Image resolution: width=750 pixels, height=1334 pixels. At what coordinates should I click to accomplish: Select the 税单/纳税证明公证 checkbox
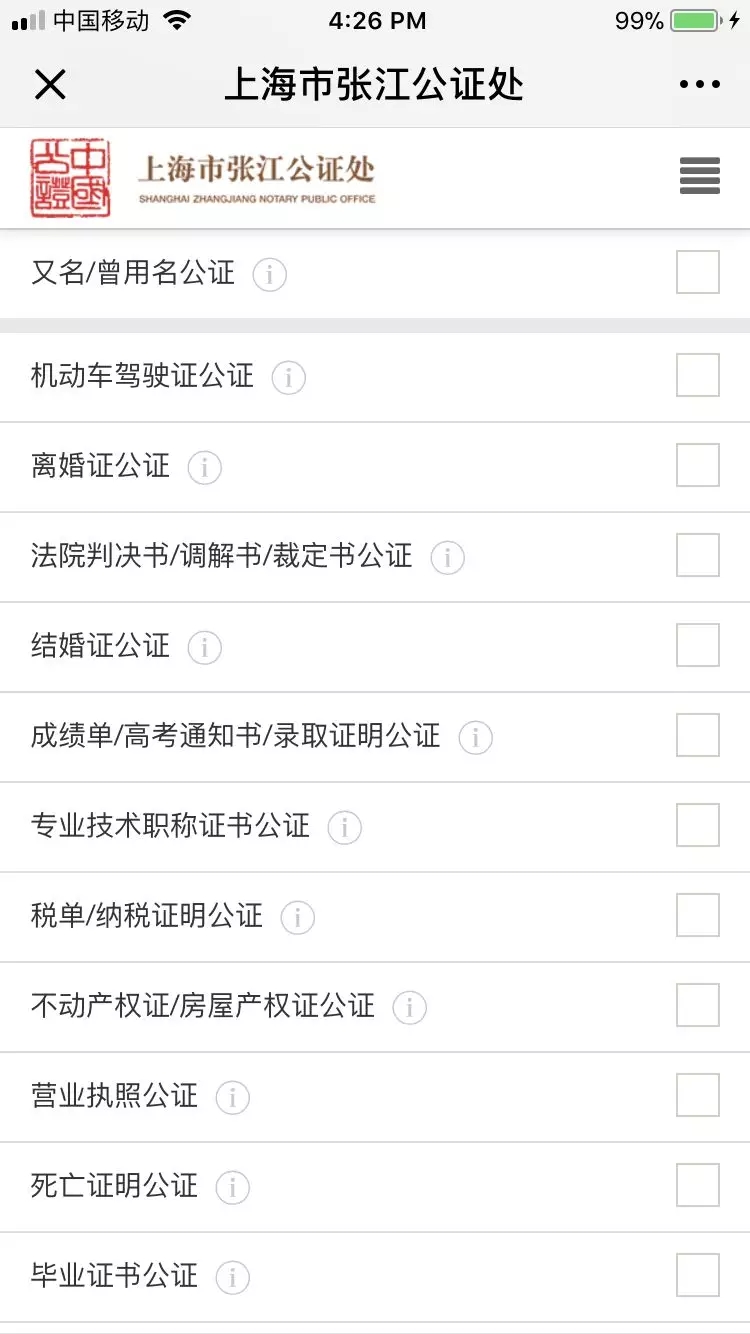point(698,915)
